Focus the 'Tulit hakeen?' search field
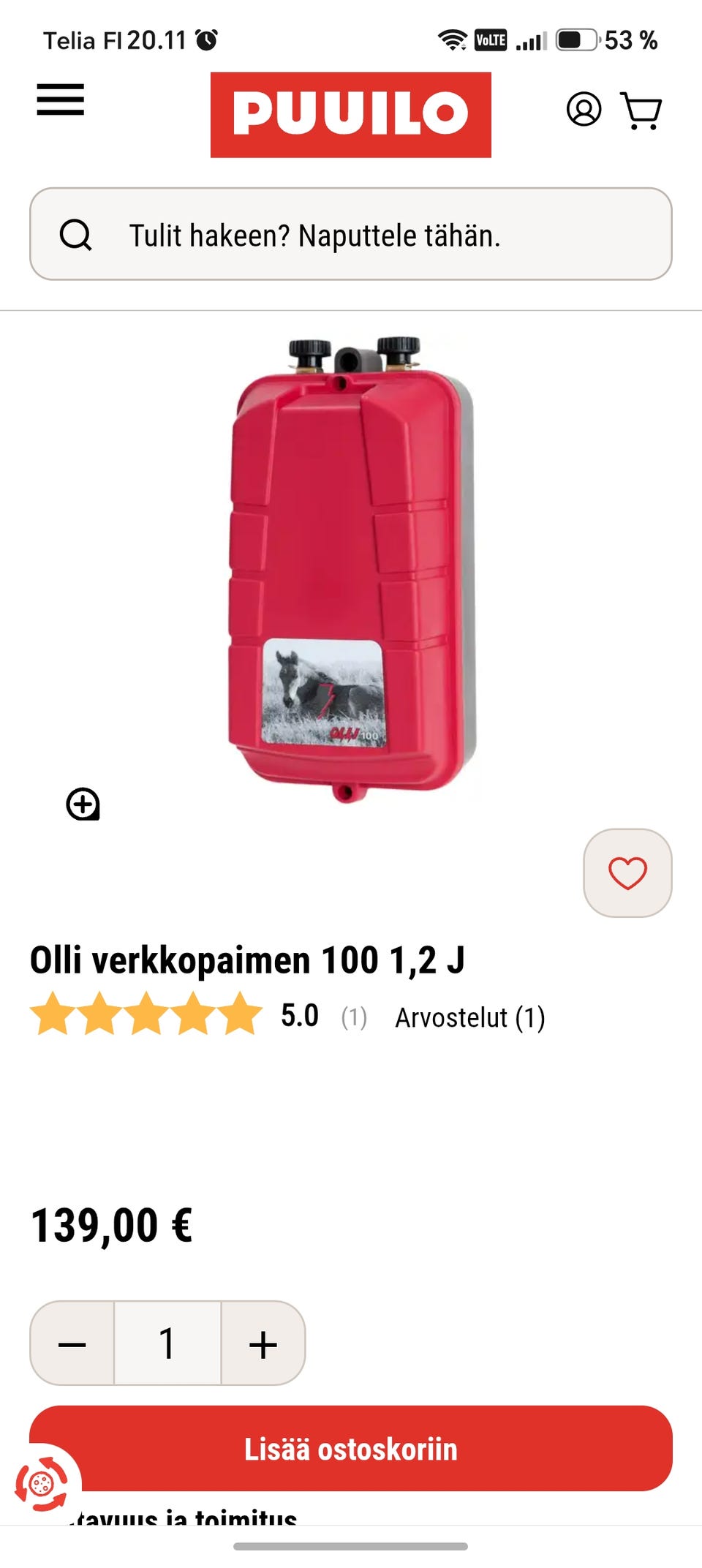Viewport: 702px width, 1568px height. click(351, 234)
